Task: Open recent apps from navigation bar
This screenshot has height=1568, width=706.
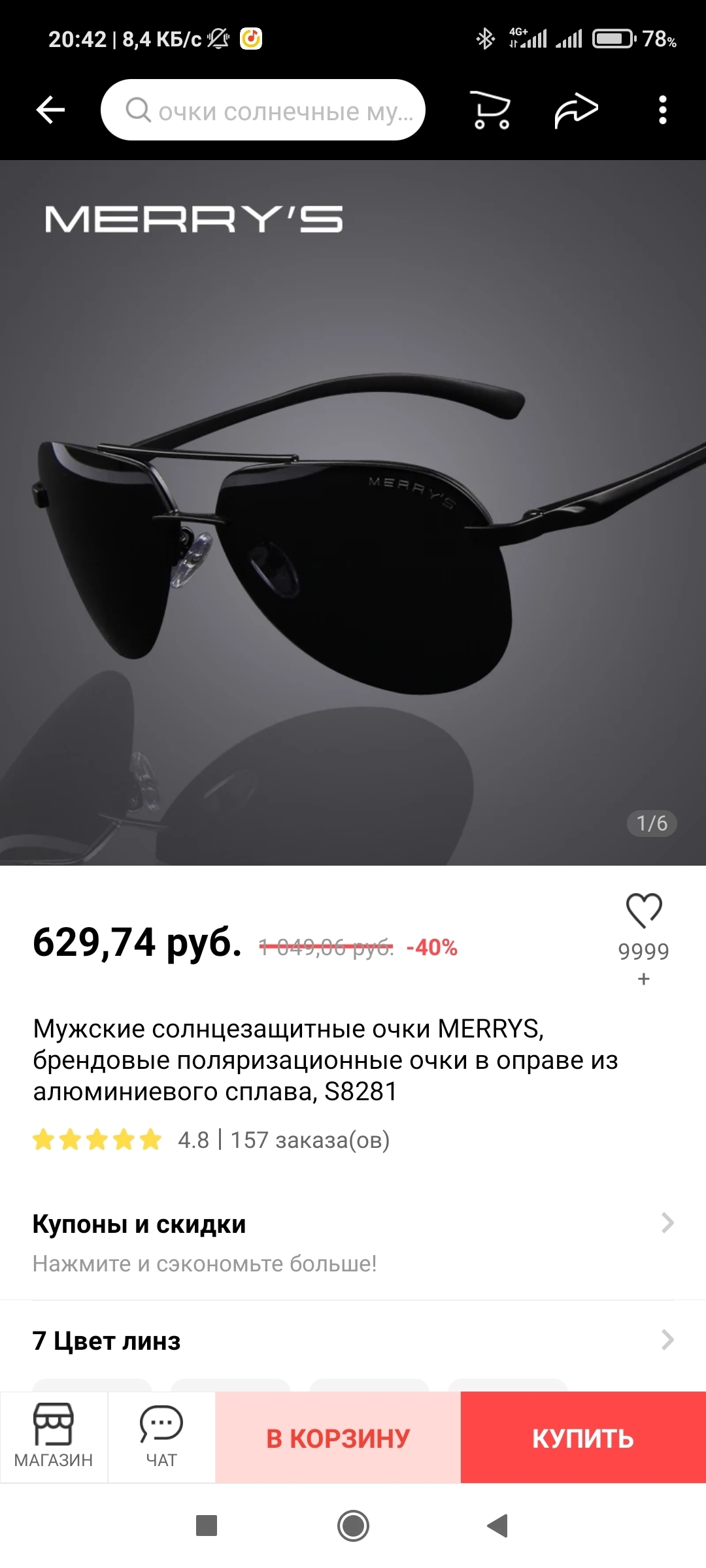Action: click(x=207, y=1526)
